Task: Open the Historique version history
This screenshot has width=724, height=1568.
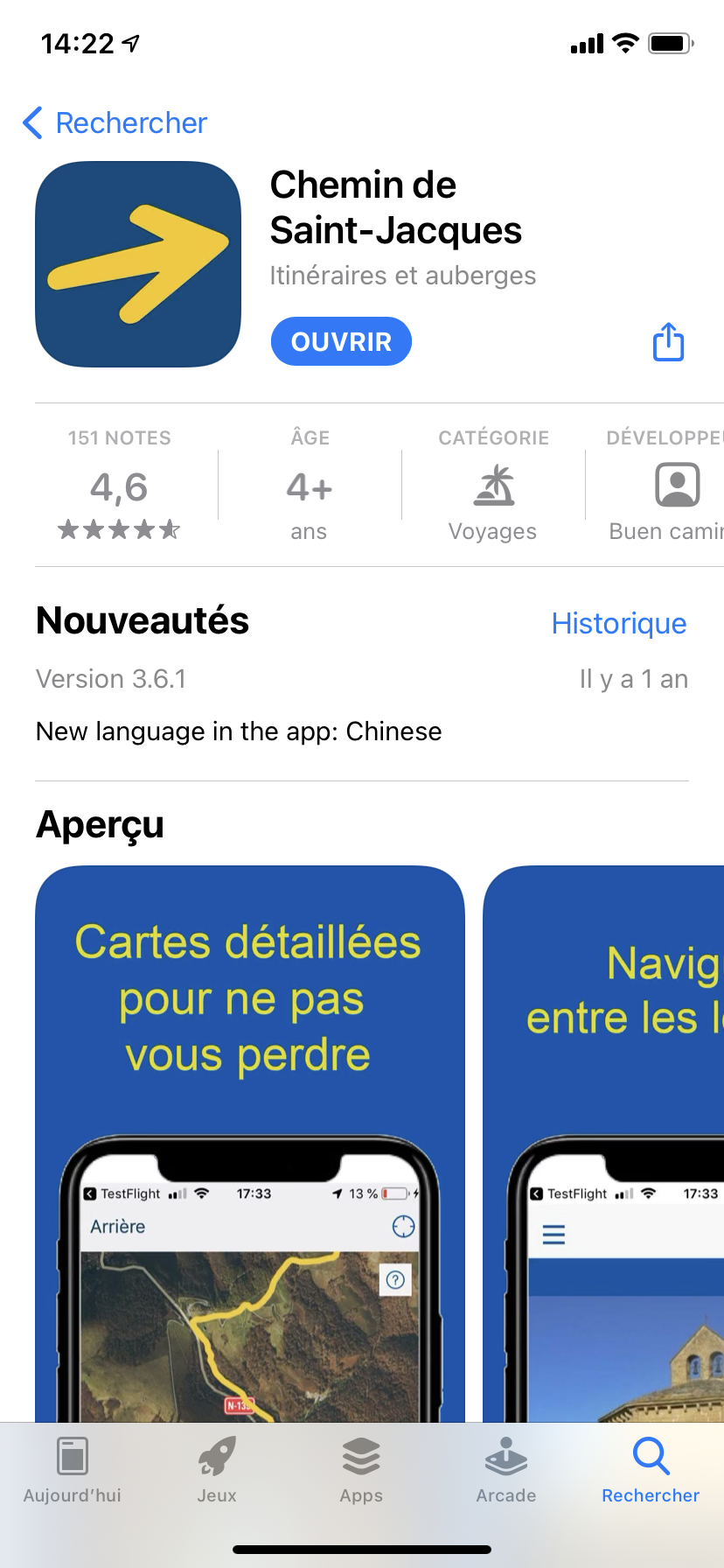Action: point(618,623)
